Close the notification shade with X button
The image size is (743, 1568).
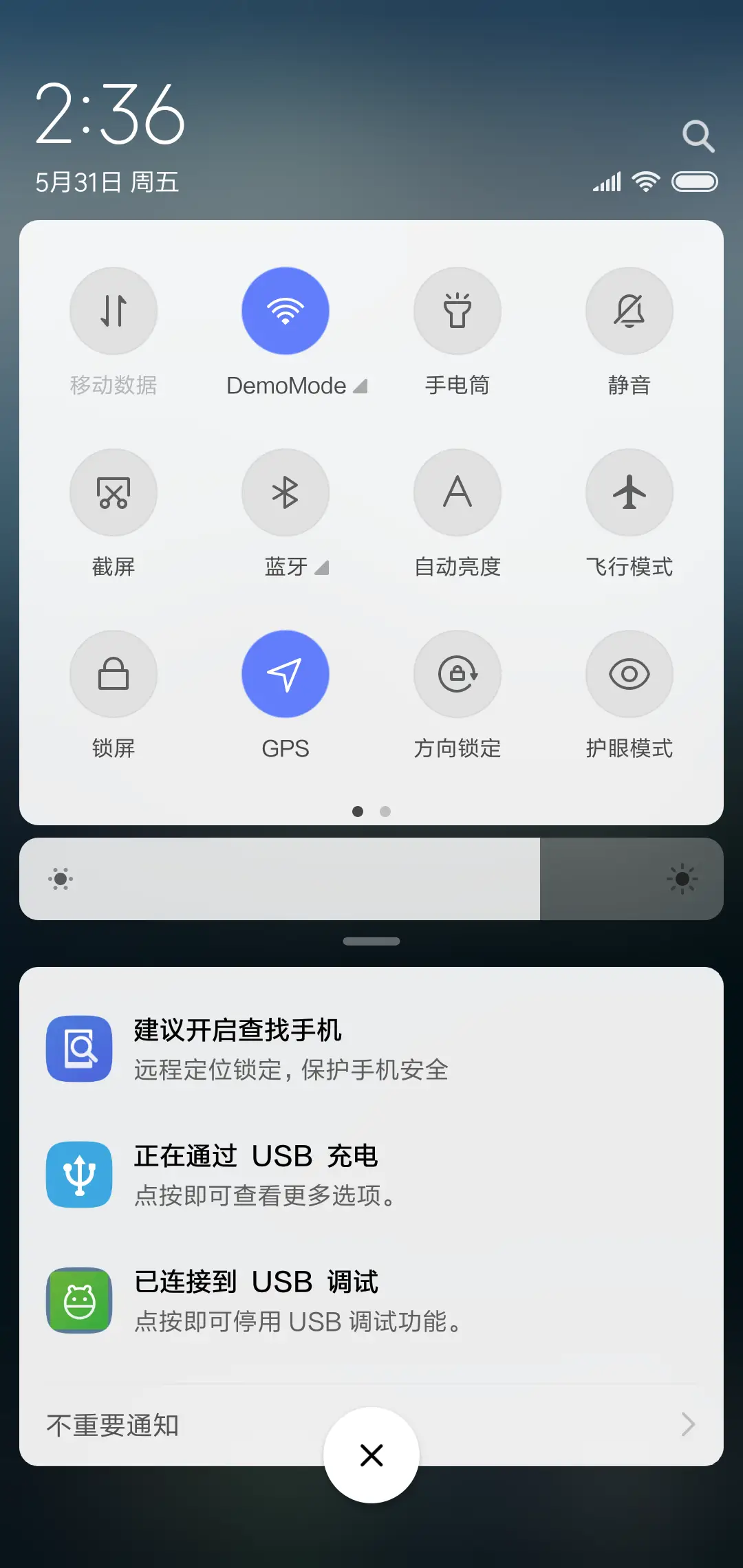(x=371, y=1455)
